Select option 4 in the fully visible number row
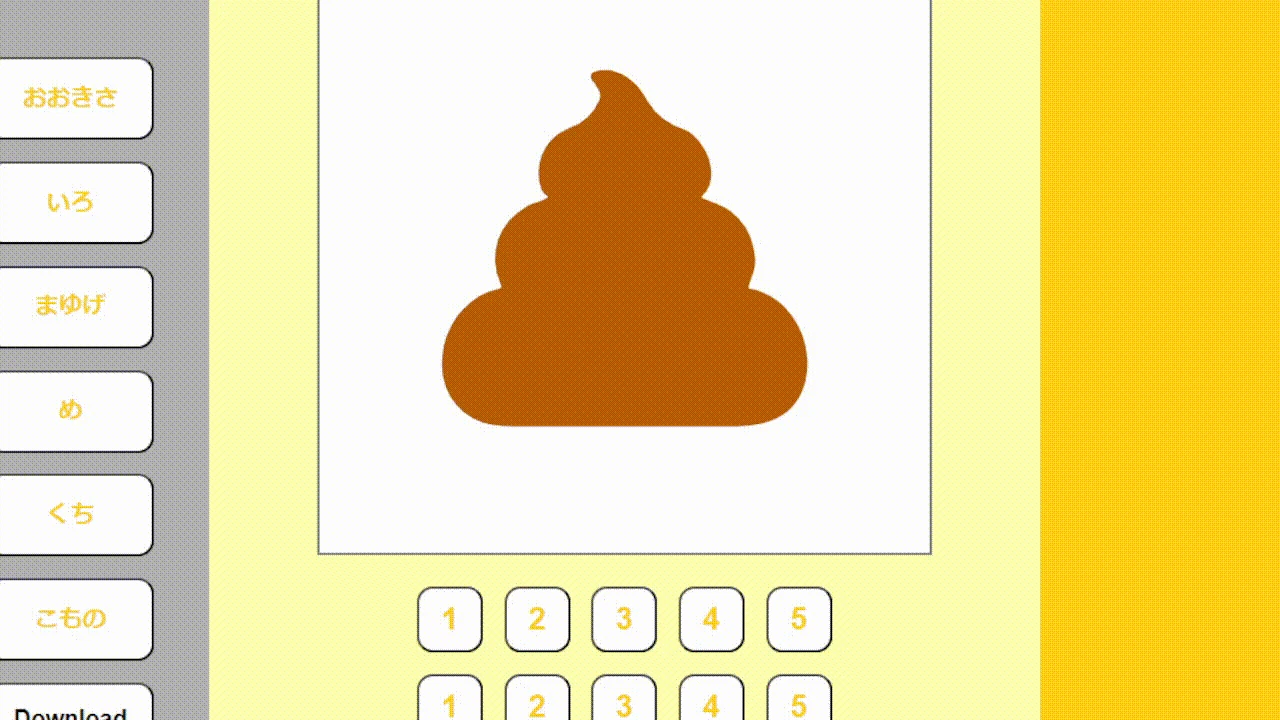 click(x=711, y=619)
